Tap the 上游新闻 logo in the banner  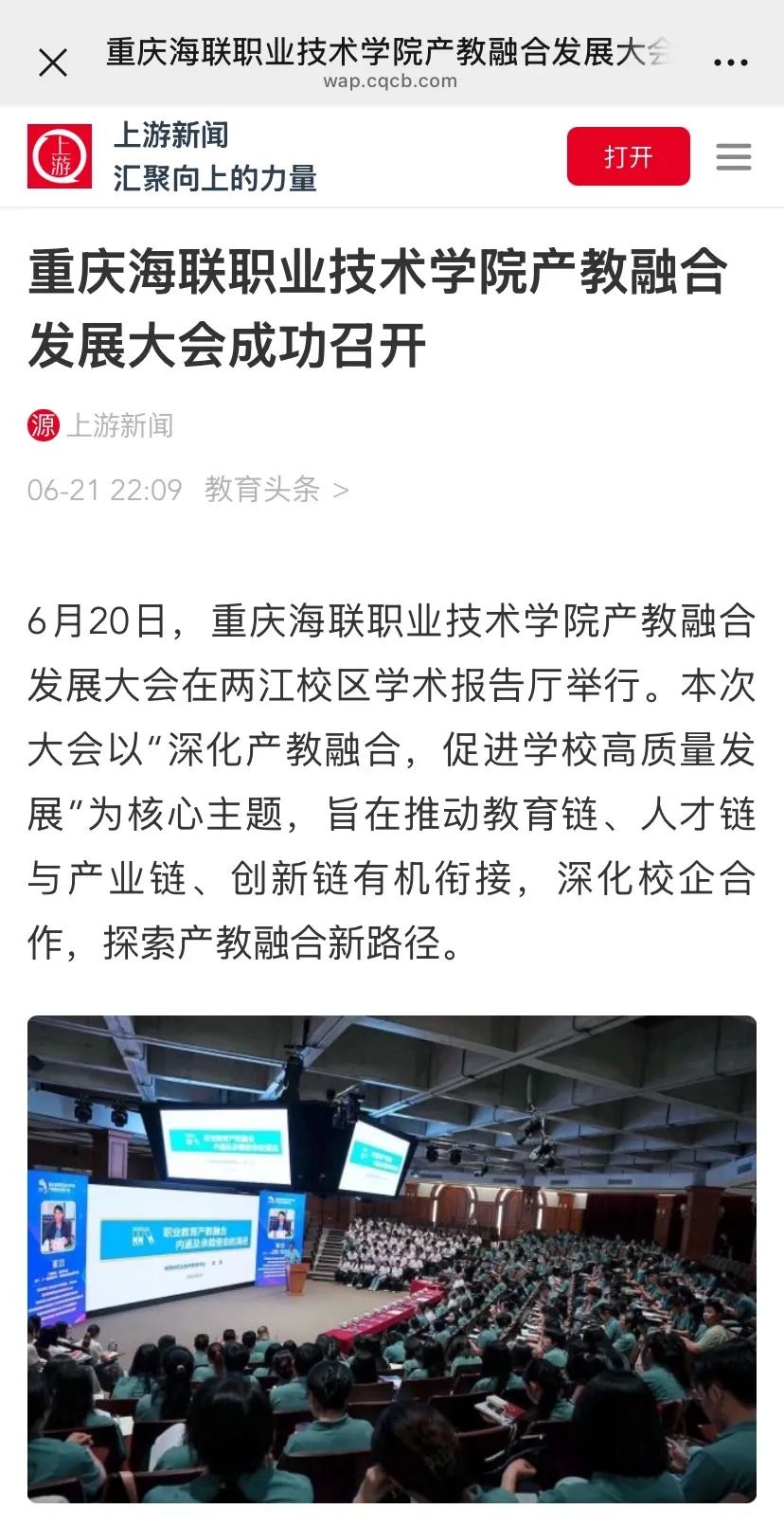click(x=60, y=156)
